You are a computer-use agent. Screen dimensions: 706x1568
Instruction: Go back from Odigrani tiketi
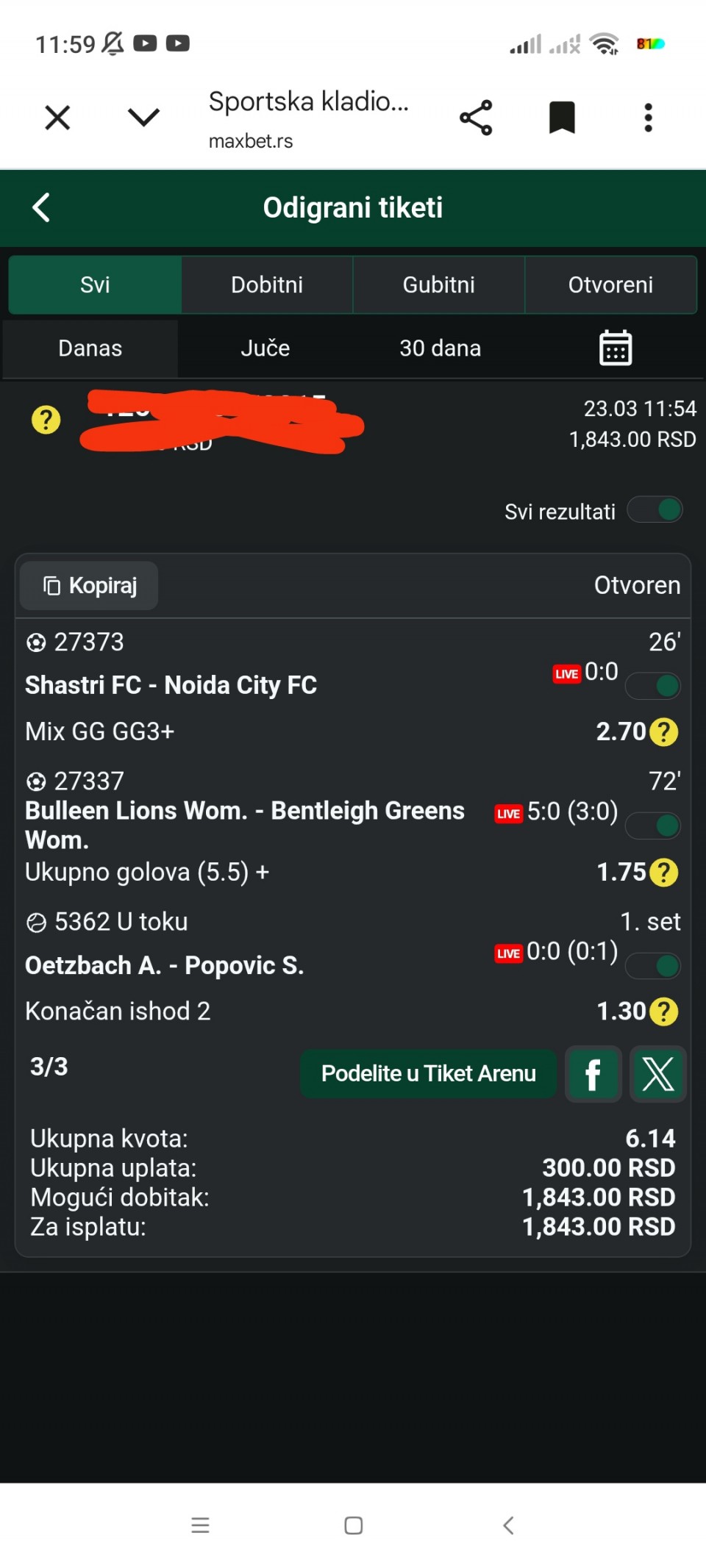click(x=42, y=208)
